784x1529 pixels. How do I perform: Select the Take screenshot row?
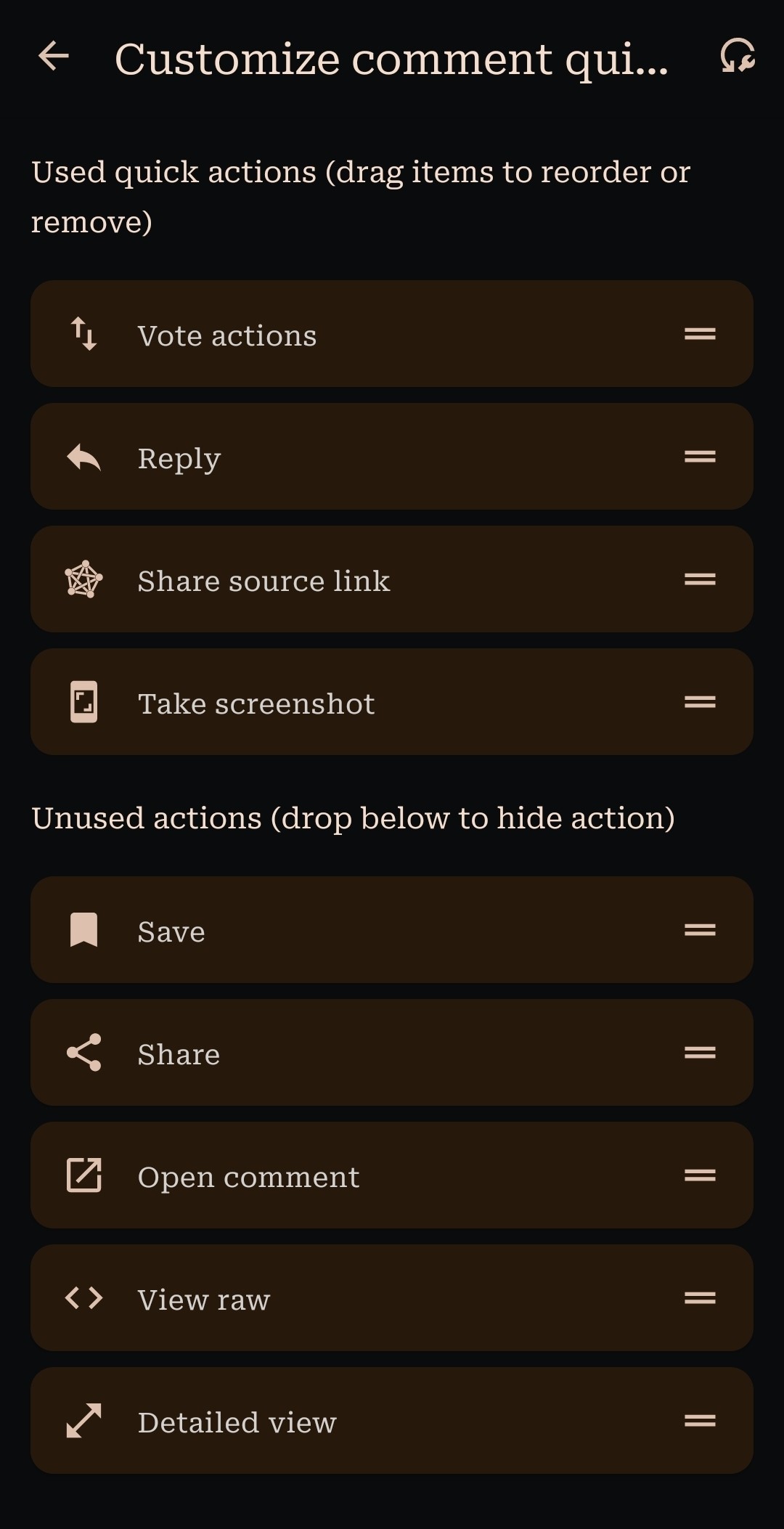pyautogui.click(x=392, y=702)
